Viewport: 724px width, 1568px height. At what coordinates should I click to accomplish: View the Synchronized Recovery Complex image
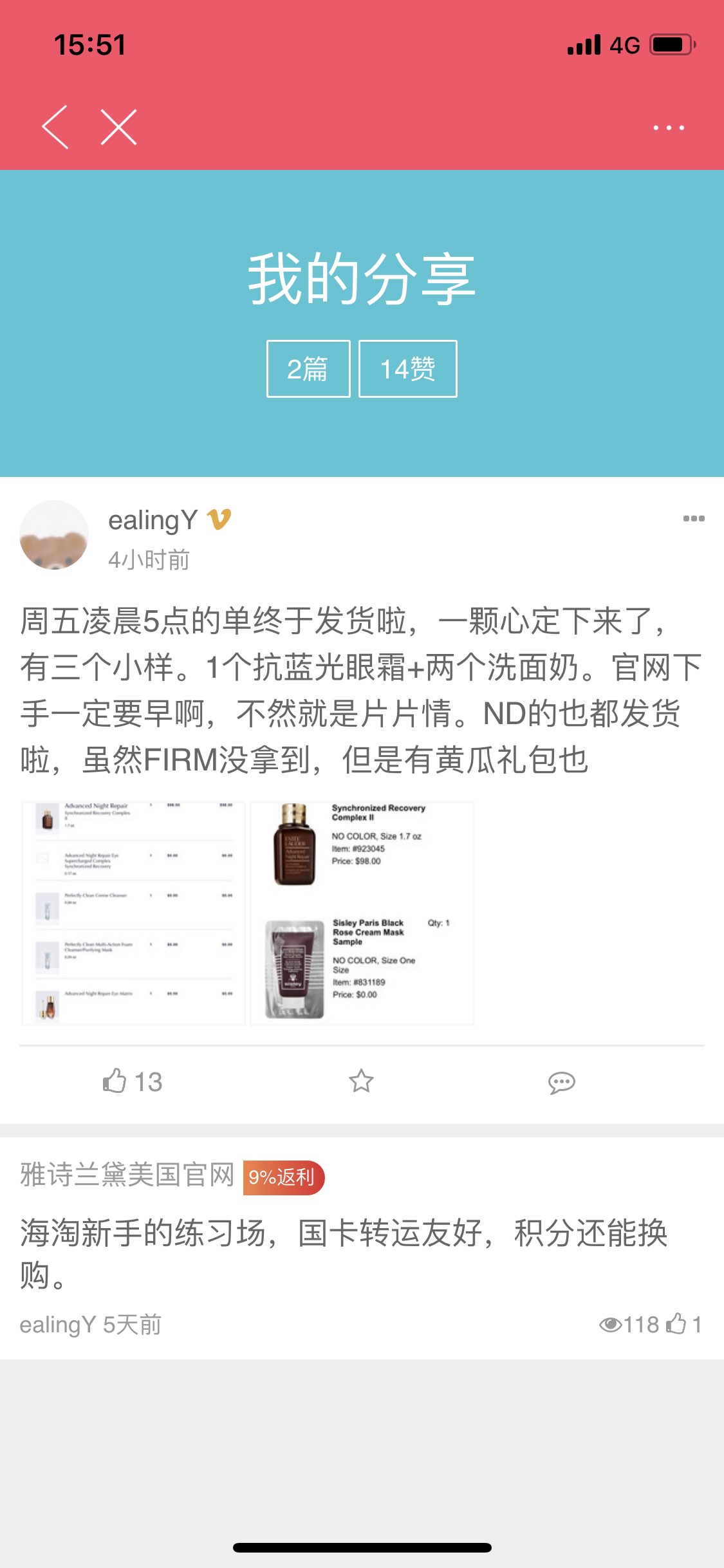pyautogui.click(x=362, y=913)
